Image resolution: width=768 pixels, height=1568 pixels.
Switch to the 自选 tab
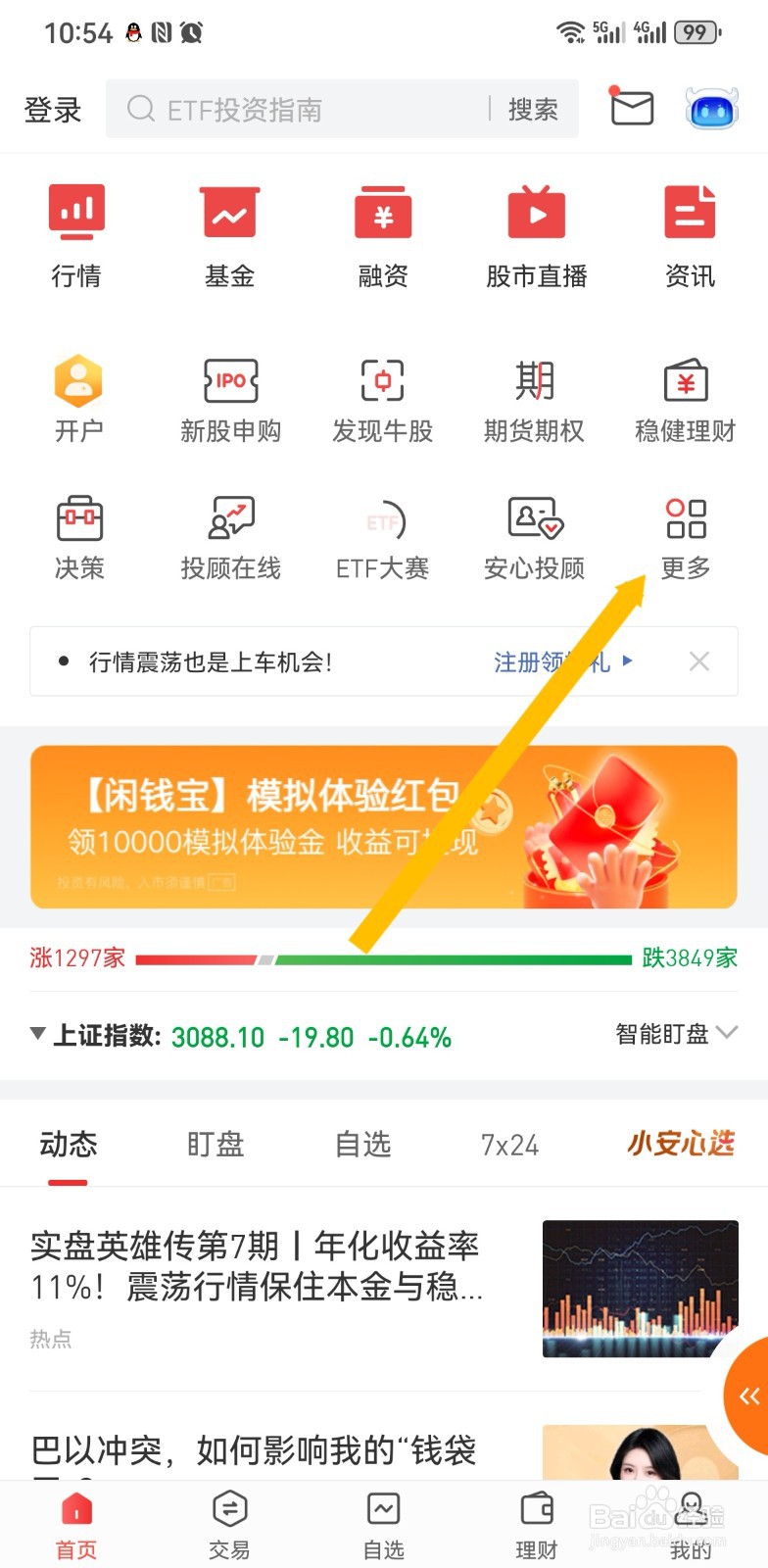[x=362, y=1144]
